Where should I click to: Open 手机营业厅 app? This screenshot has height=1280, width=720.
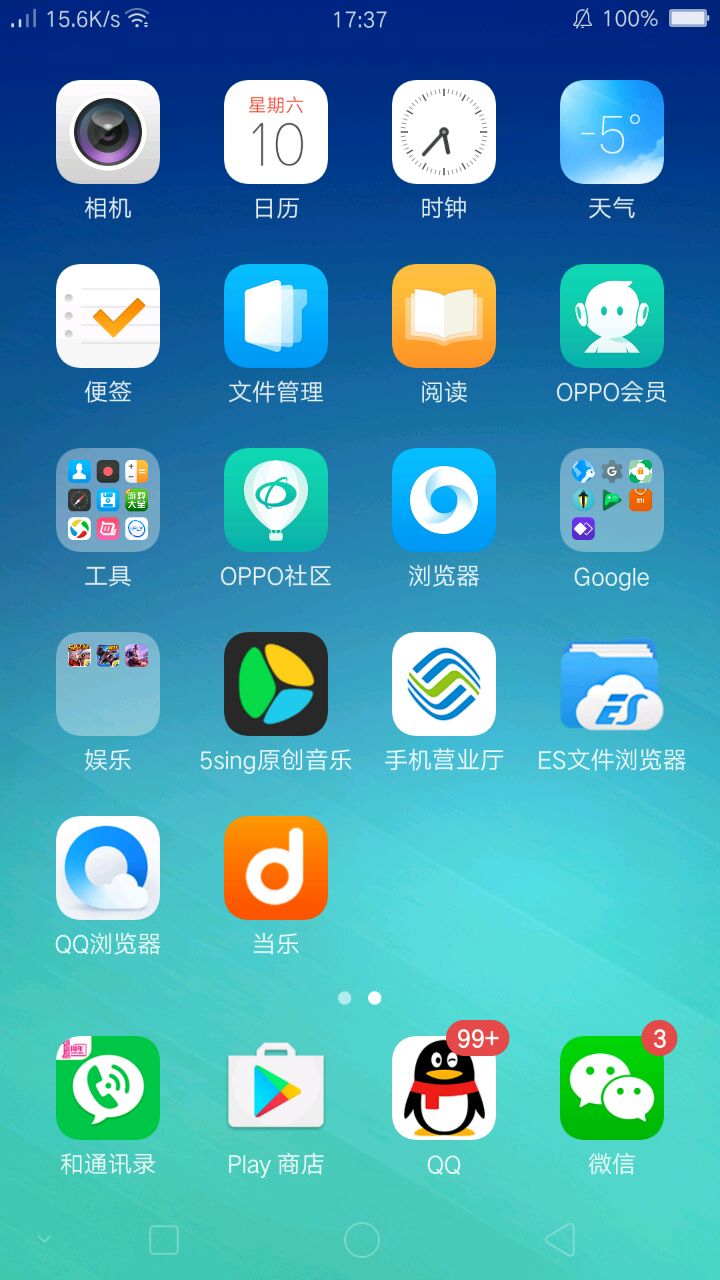pos(444,684)
